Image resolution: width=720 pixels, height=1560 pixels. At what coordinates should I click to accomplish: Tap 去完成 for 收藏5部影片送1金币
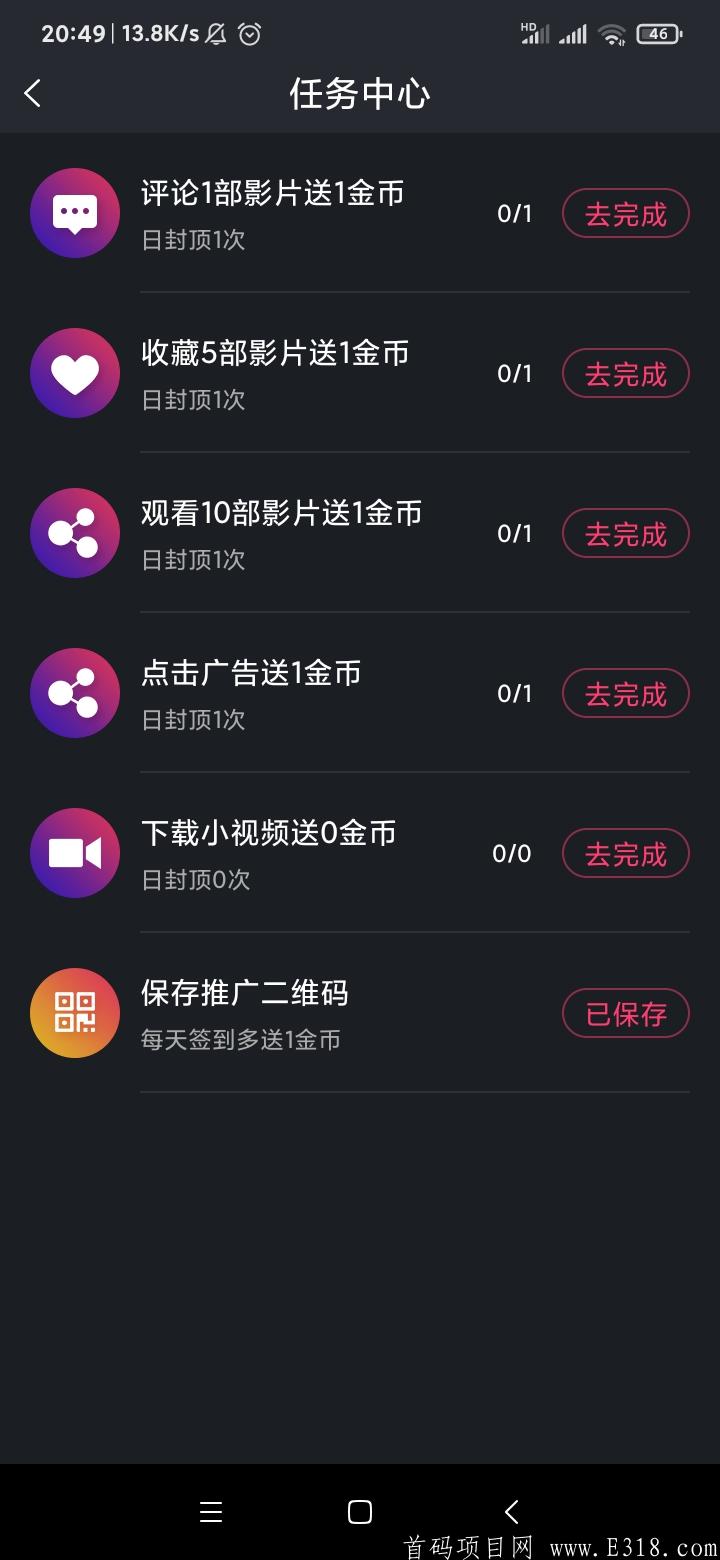pos(626,373)
